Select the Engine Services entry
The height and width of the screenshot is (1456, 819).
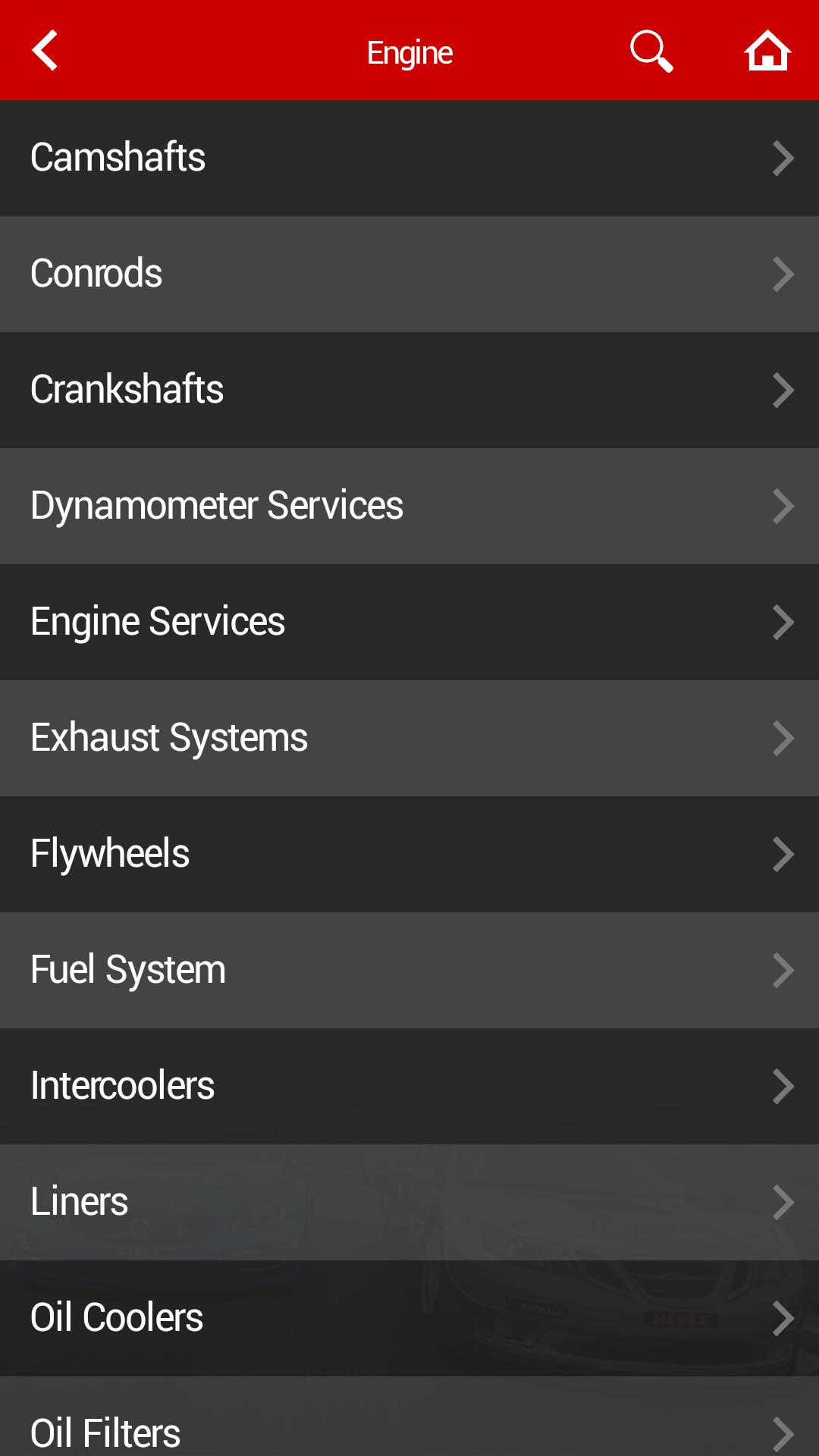click(x=409, y=622)
